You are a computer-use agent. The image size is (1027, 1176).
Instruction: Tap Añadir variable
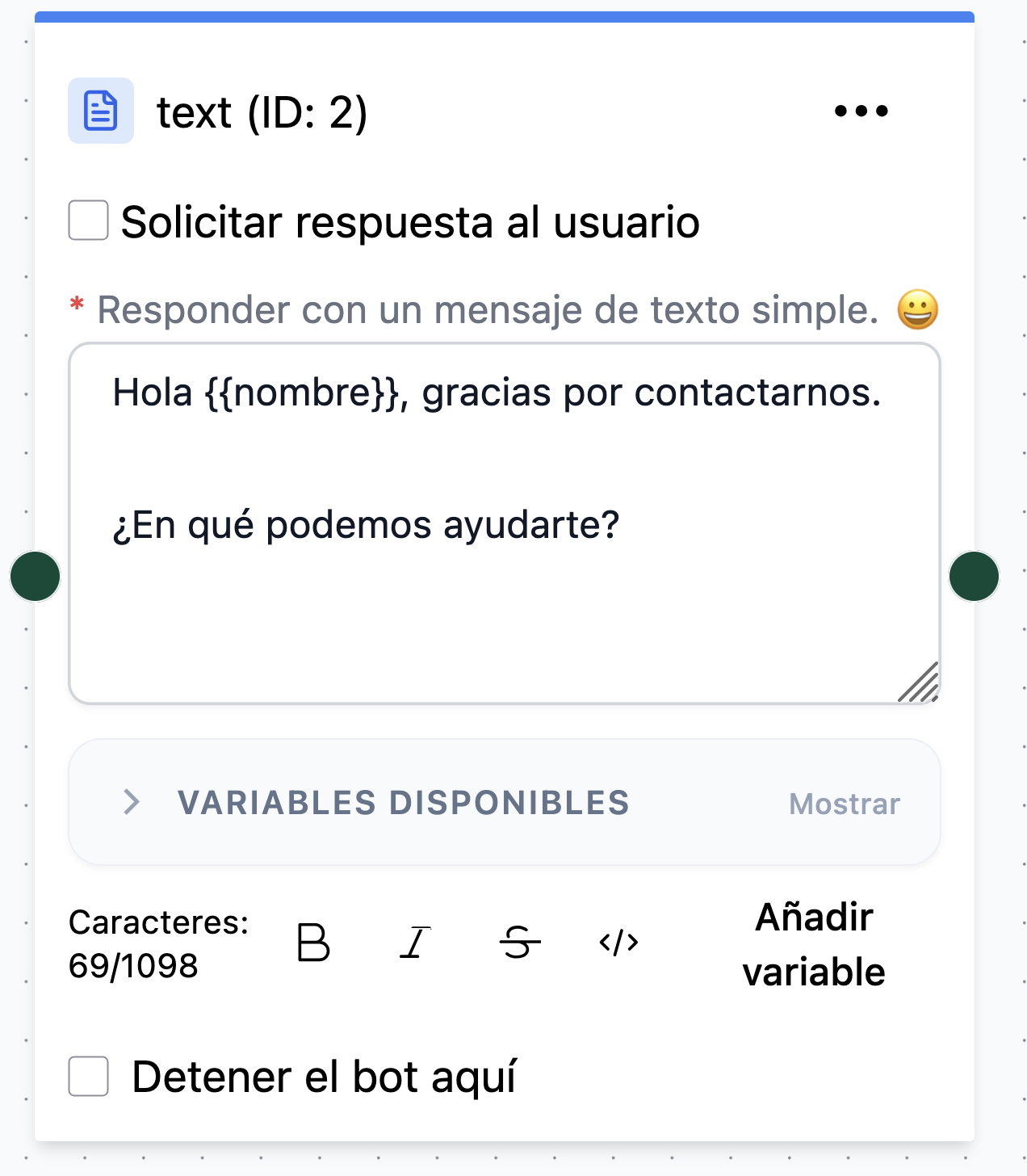[x=814, y=944]
